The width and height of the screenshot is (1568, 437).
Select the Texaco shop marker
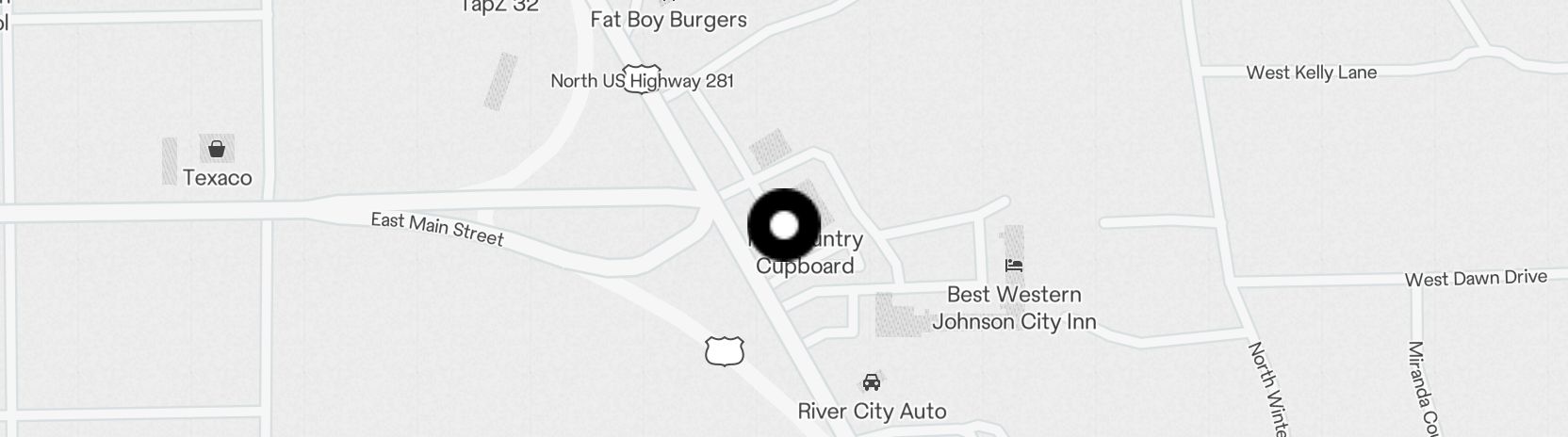pyautogui.click(x=217, y=150)
